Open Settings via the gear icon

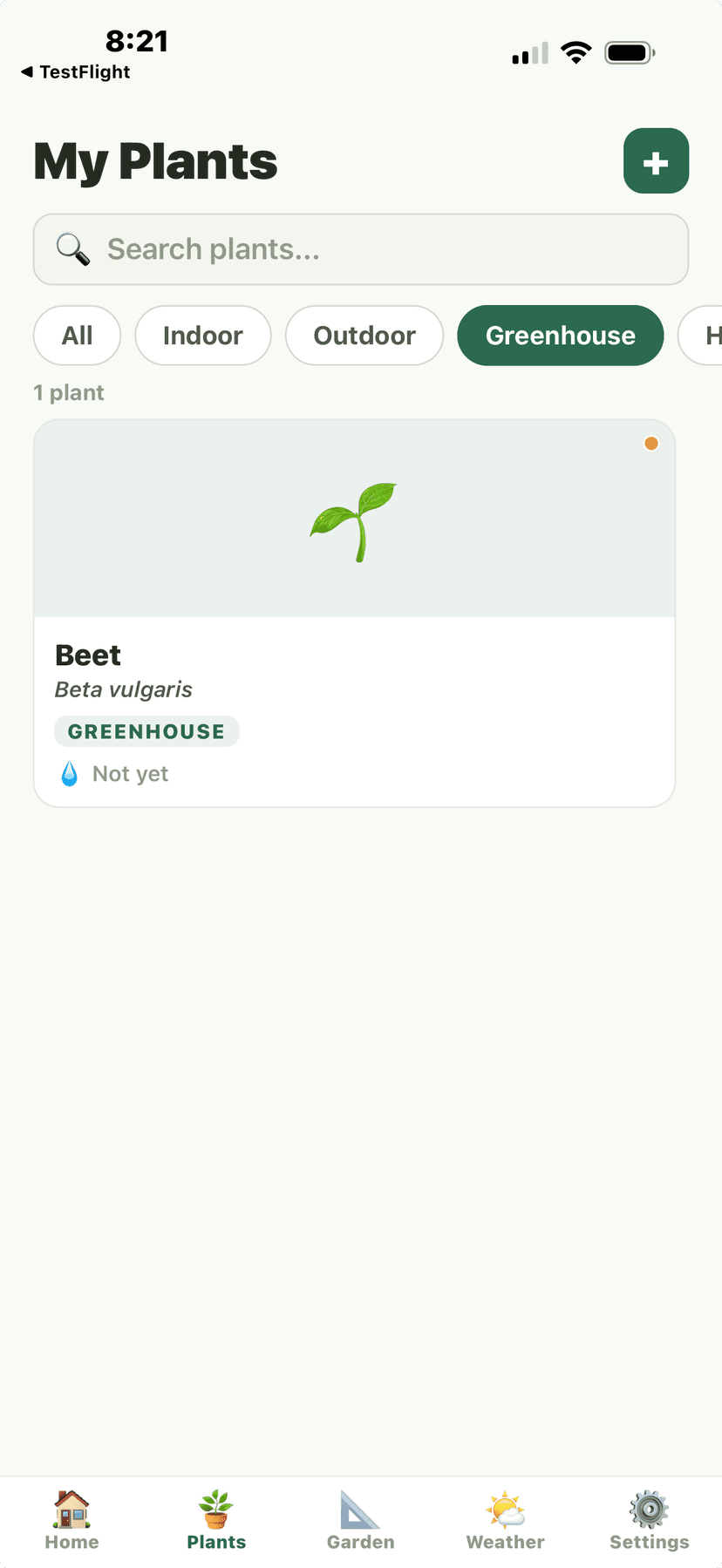click(649, 1510)
